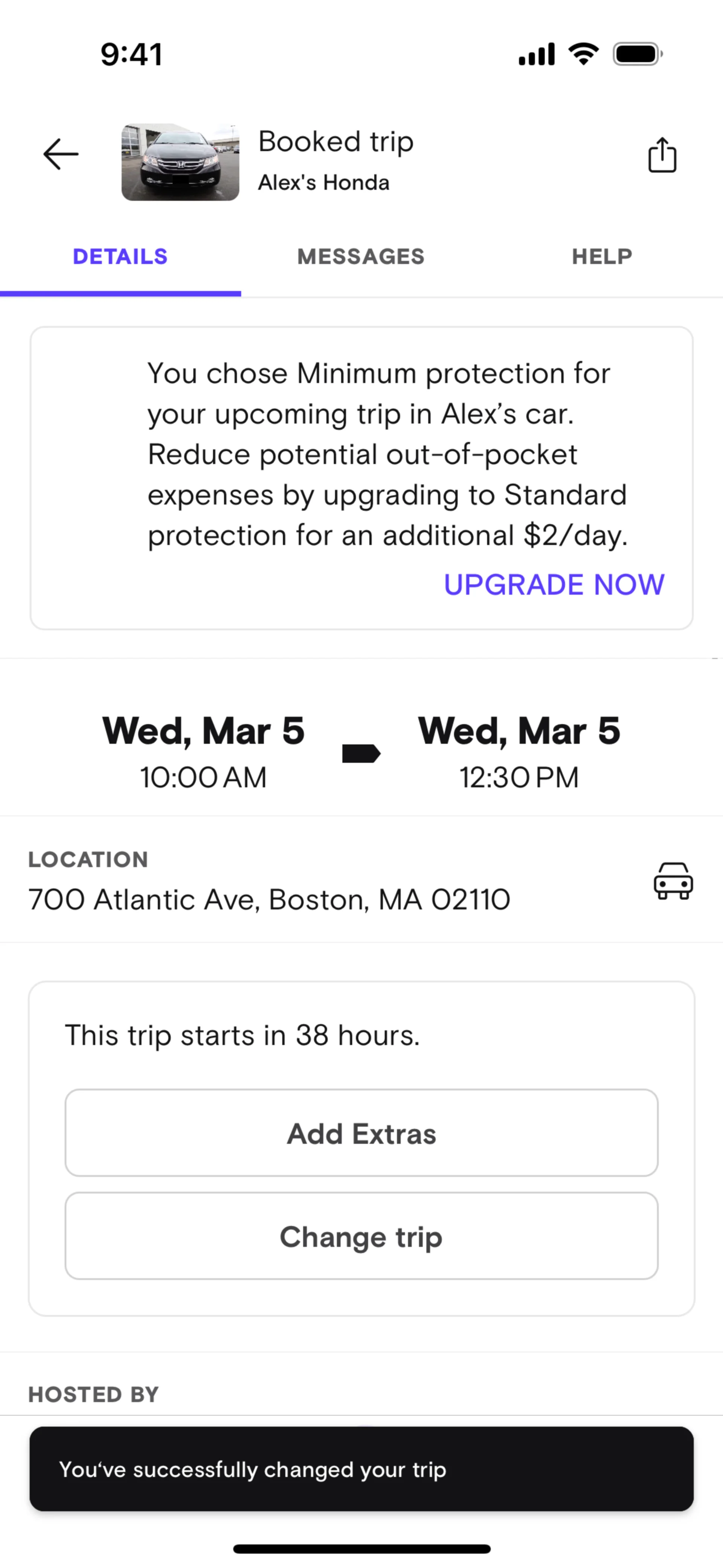Tap Upgrade Now for Standard protection
Viewport: 723px width, 1568px height.
click(554, 585)
